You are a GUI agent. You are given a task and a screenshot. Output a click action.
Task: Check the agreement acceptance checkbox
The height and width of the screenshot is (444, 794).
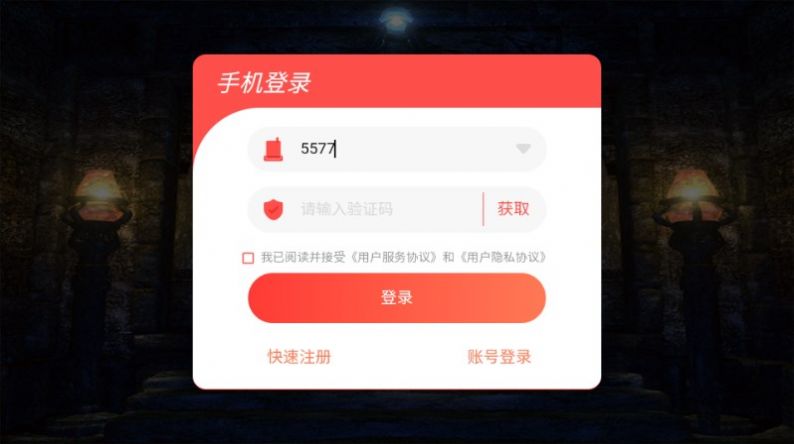click(248, 258)
